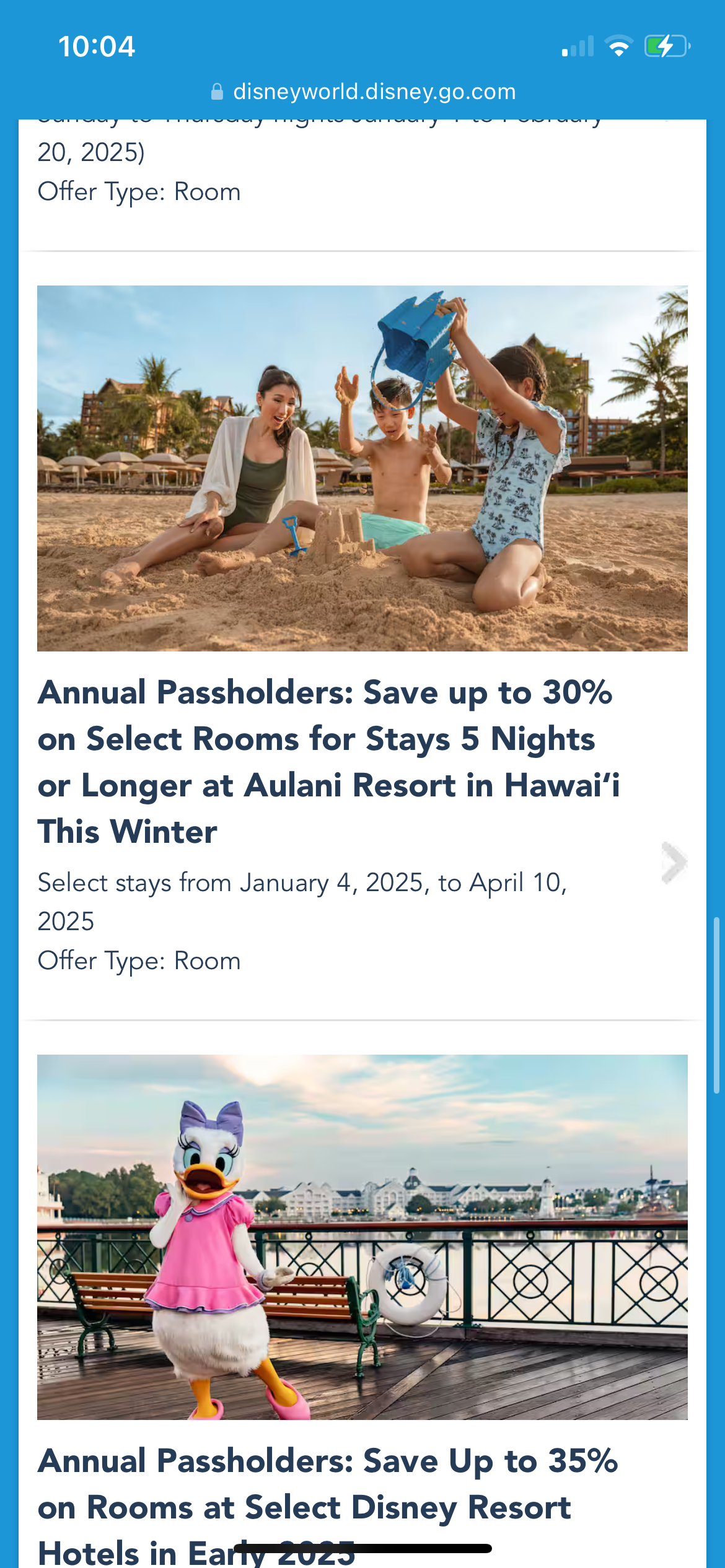Open the Daisy Duck boardwalk offer image

click(362, 1237)
